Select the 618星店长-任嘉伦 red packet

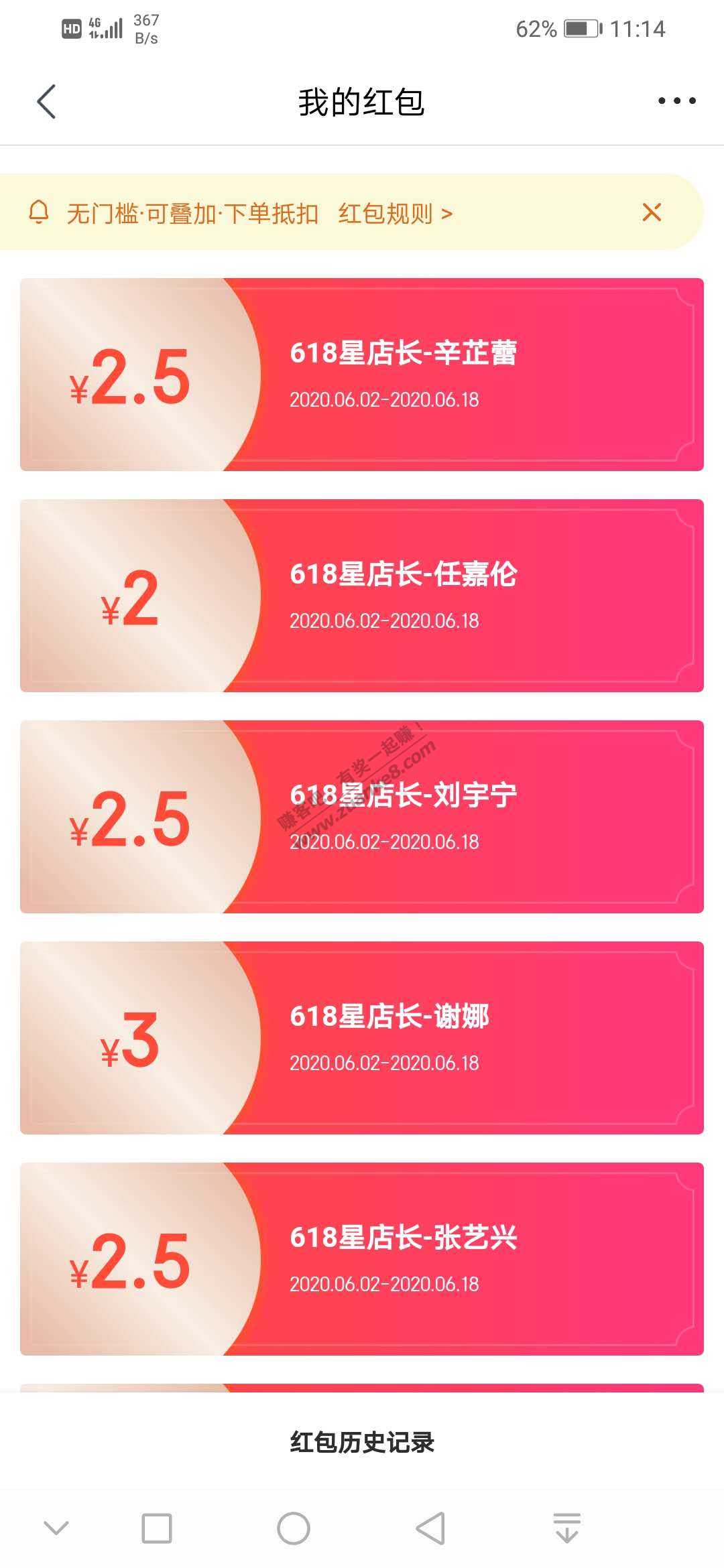click(x=362, y=596)
